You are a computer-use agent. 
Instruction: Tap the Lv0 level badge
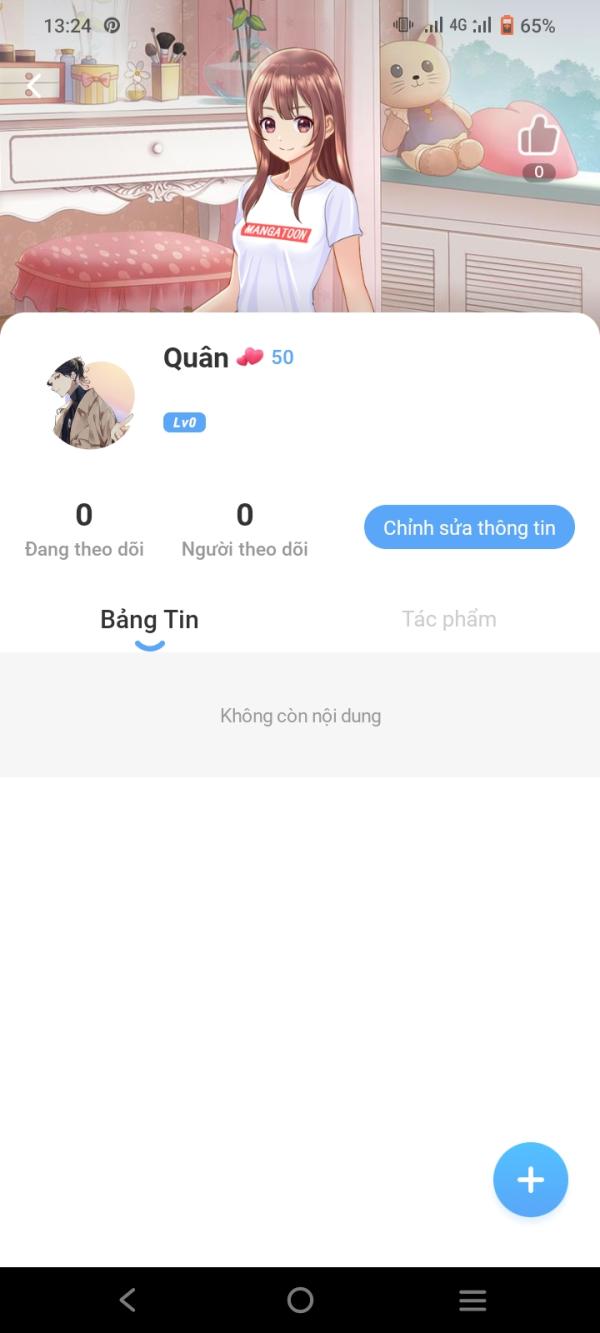pos(184,423)
